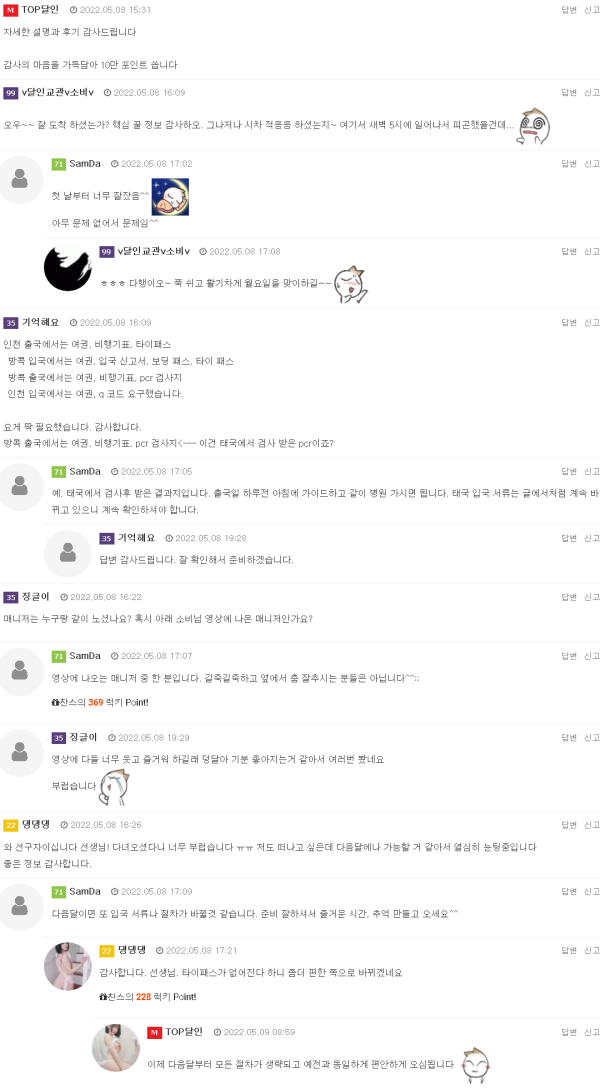Report SamDa's 17:02 comment
Image resolution: width=600 pixels, height=1089 pixels.
click(592, 163)
